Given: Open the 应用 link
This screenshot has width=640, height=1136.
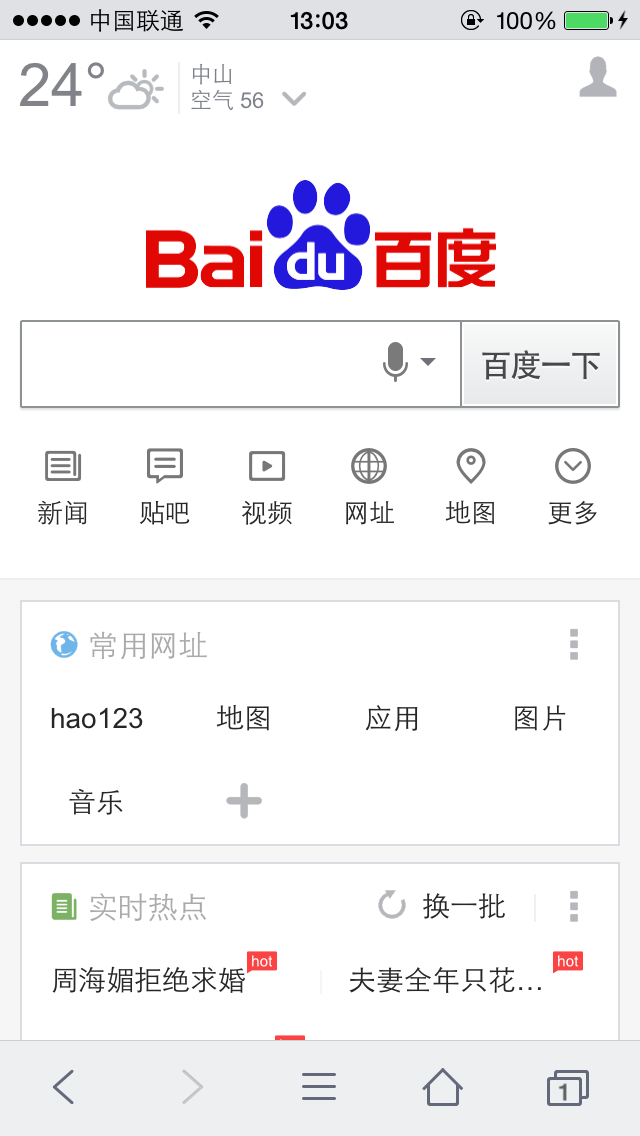Looking at the screenshot, I should (x=392, y=719).
